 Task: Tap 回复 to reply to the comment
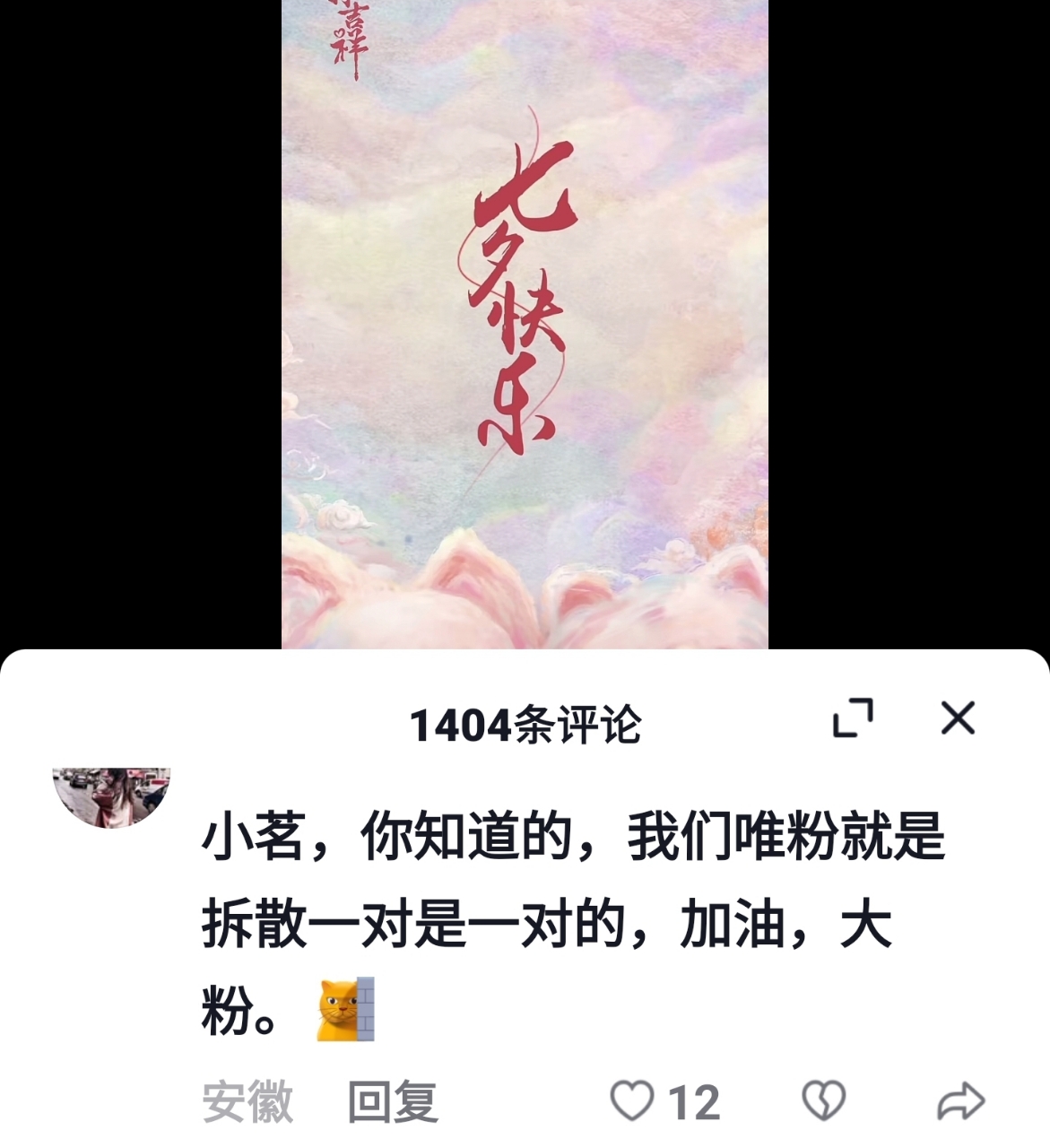392,1101
